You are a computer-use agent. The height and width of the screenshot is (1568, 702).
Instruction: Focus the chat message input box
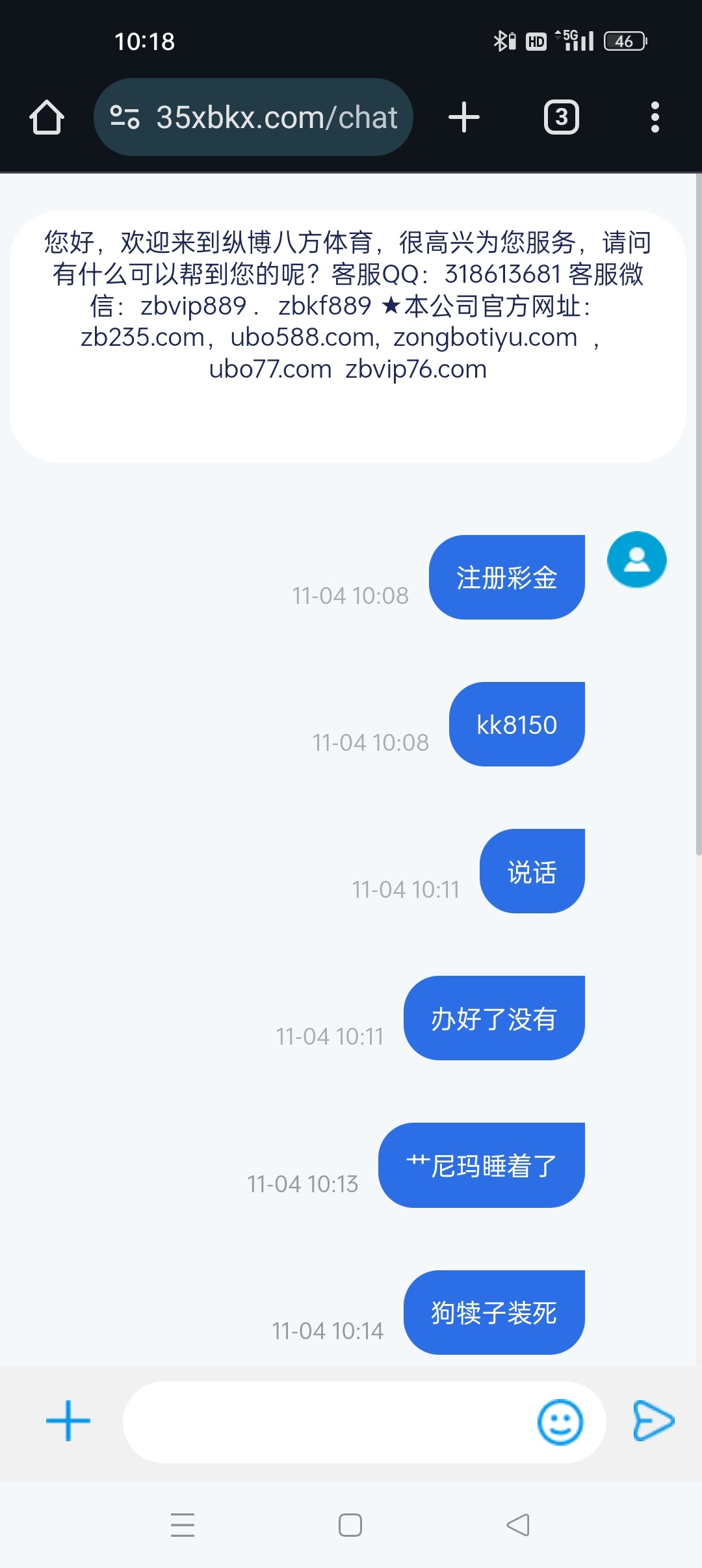point(325,1422)
